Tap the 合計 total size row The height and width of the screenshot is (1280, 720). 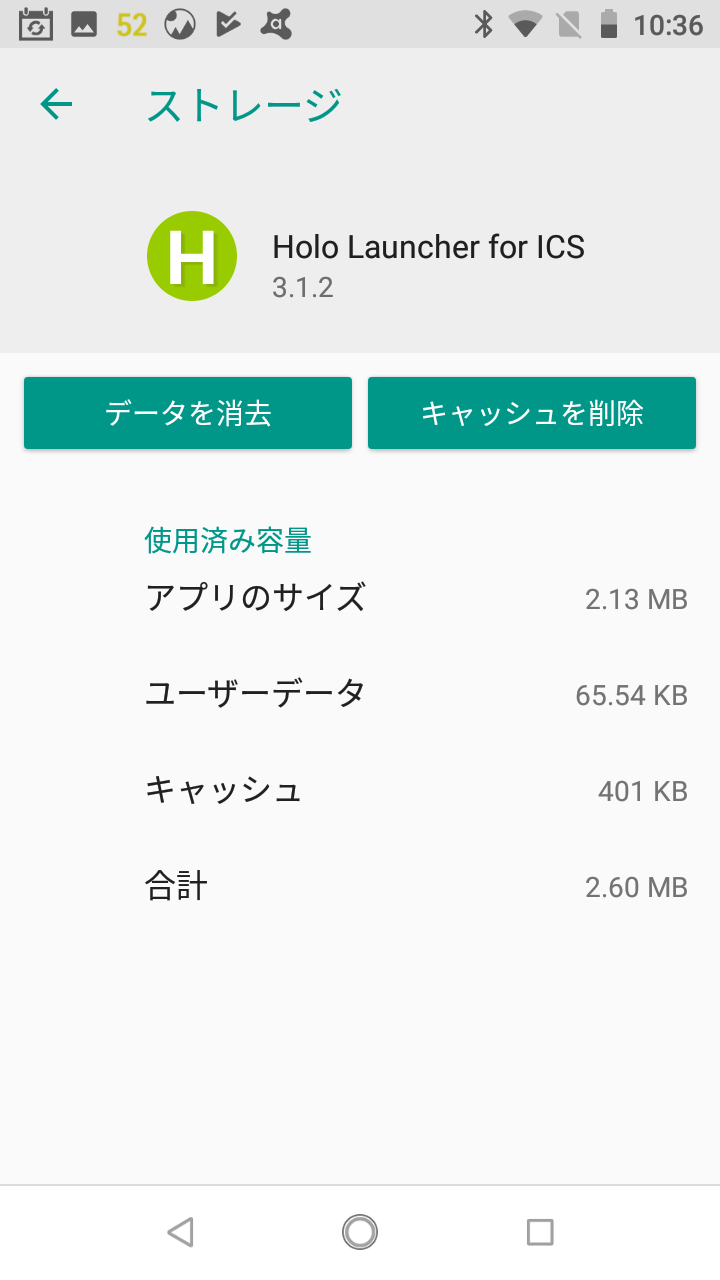pyautogui.click(x=360, y=886)
